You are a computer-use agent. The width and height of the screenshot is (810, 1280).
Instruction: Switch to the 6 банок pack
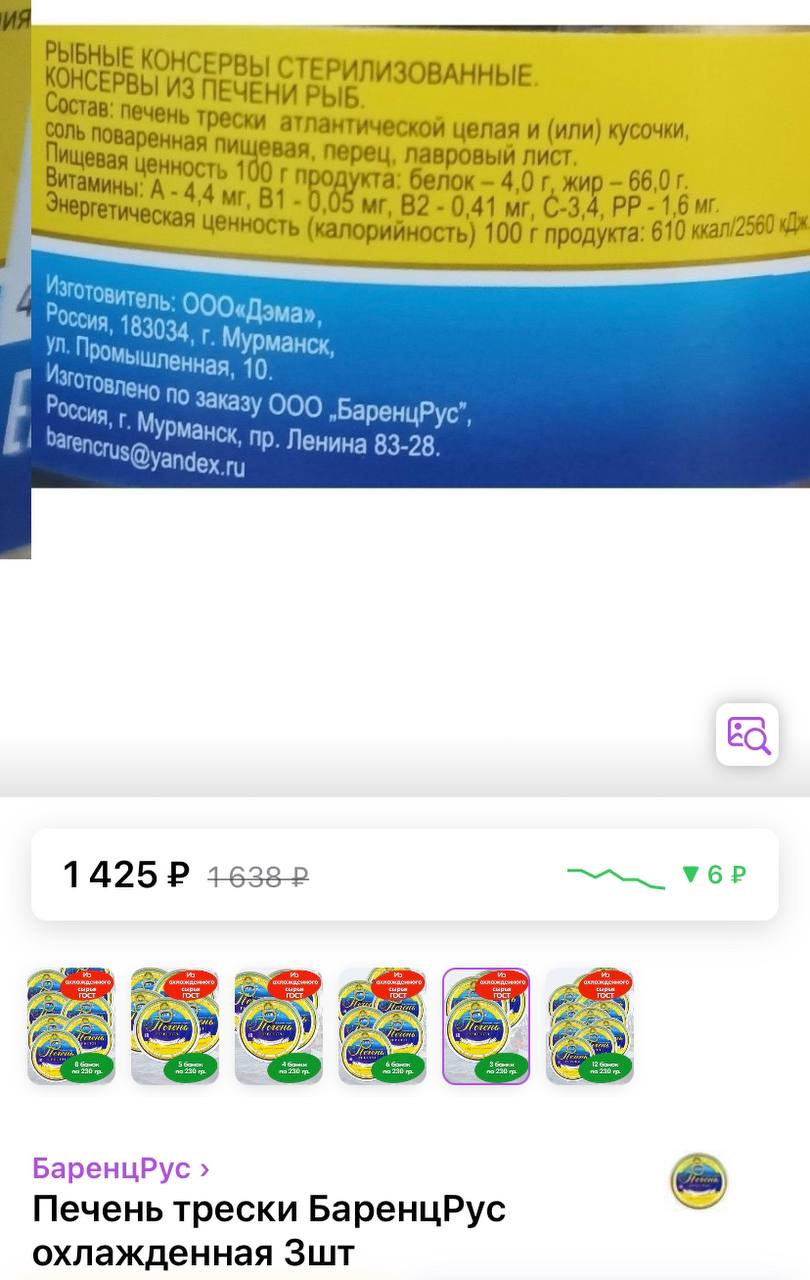tap(382, 1026)
